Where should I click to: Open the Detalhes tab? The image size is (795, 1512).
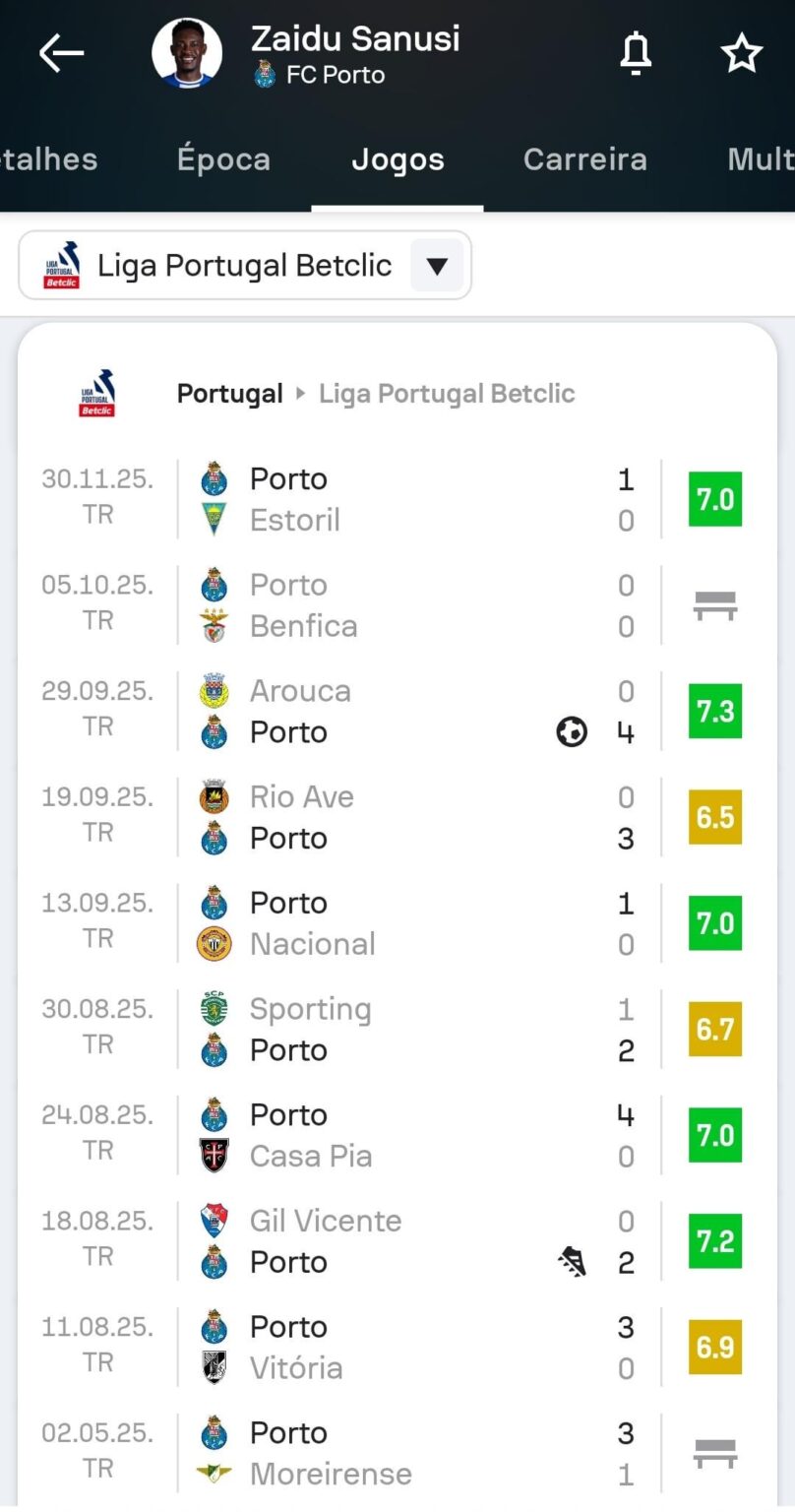(48, 158)
